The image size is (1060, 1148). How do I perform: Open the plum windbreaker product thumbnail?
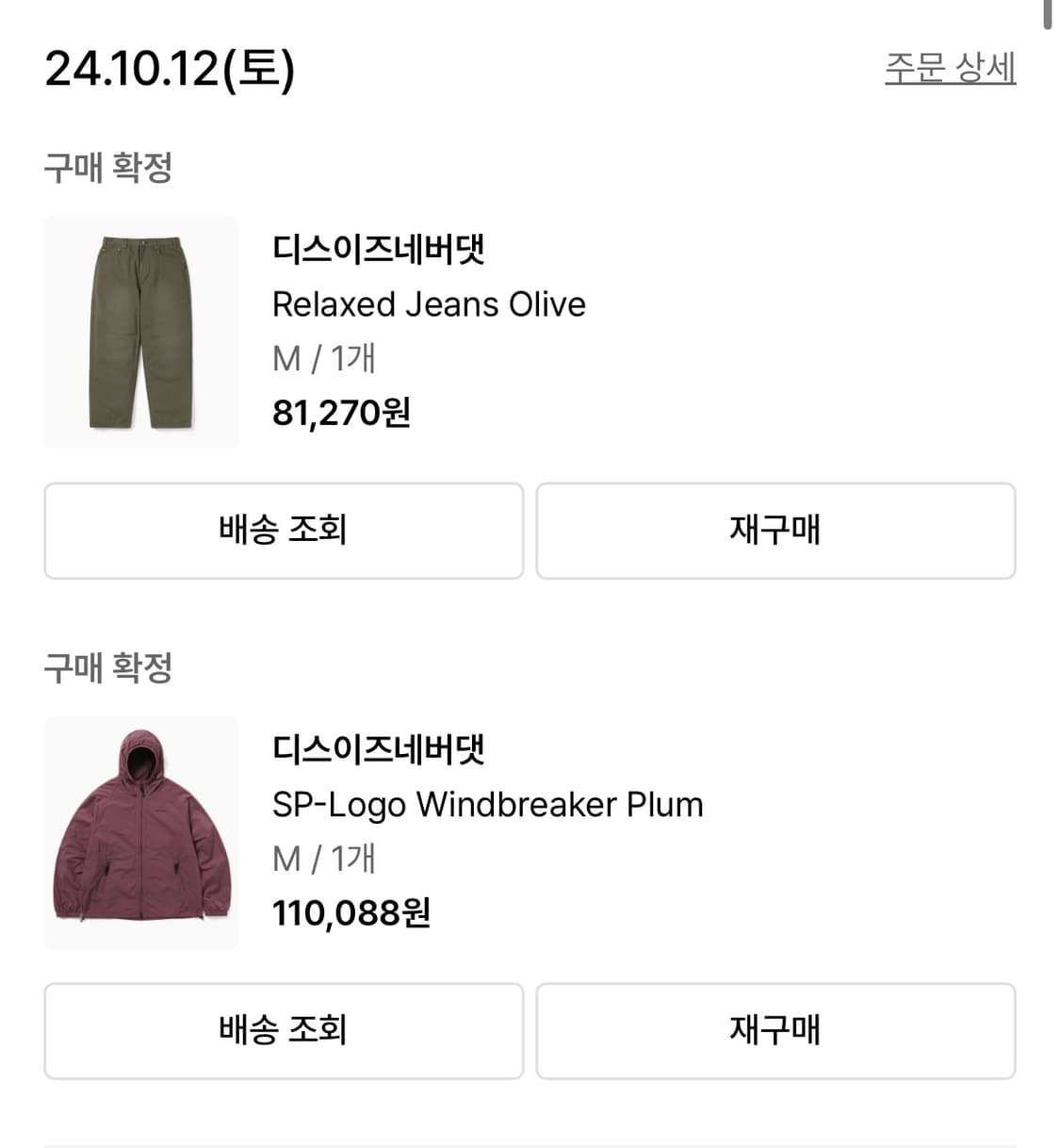coord(140,832)
